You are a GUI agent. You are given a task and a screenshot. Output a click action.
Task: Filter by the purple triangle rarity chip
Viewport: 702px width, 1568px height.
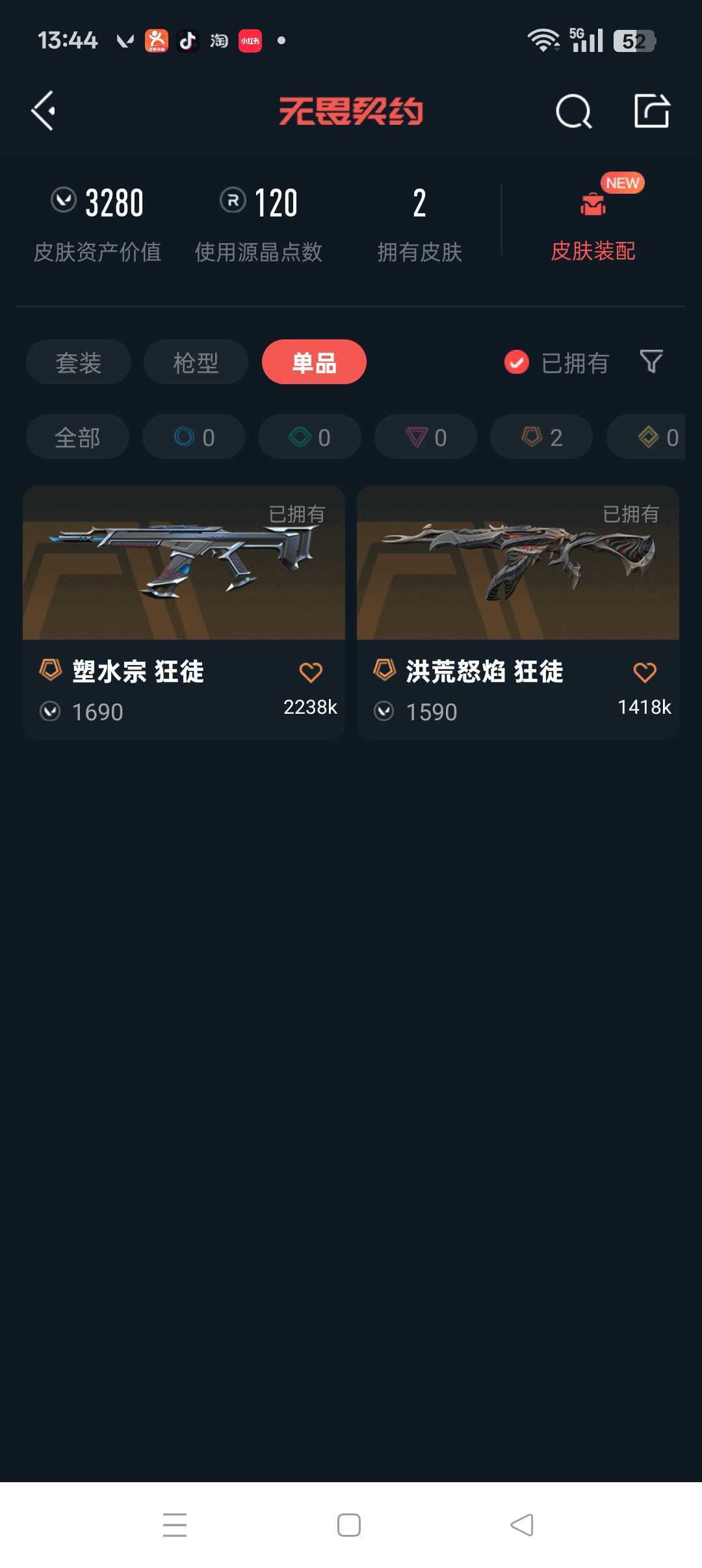click(x=426, y=437)
